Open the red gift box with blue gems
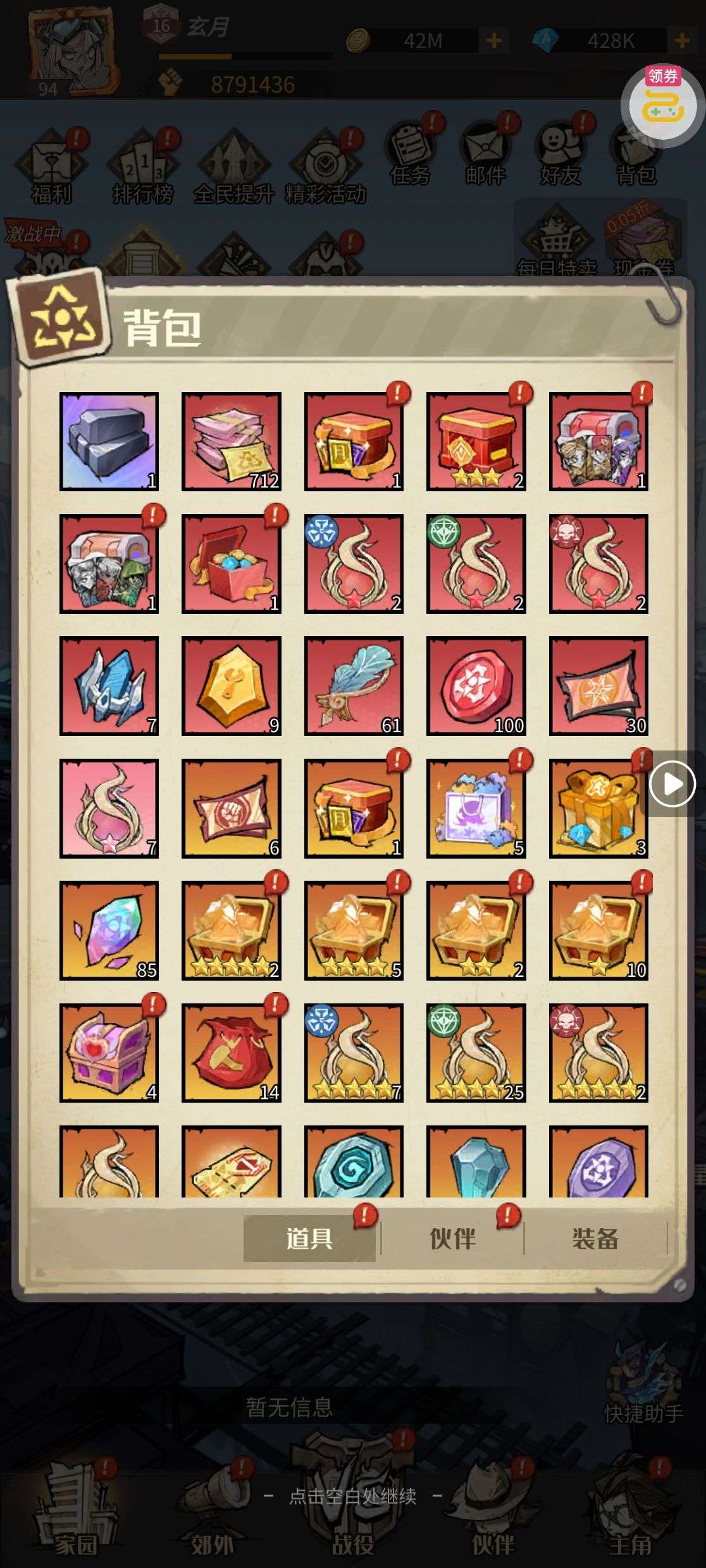 click(231, 564)
